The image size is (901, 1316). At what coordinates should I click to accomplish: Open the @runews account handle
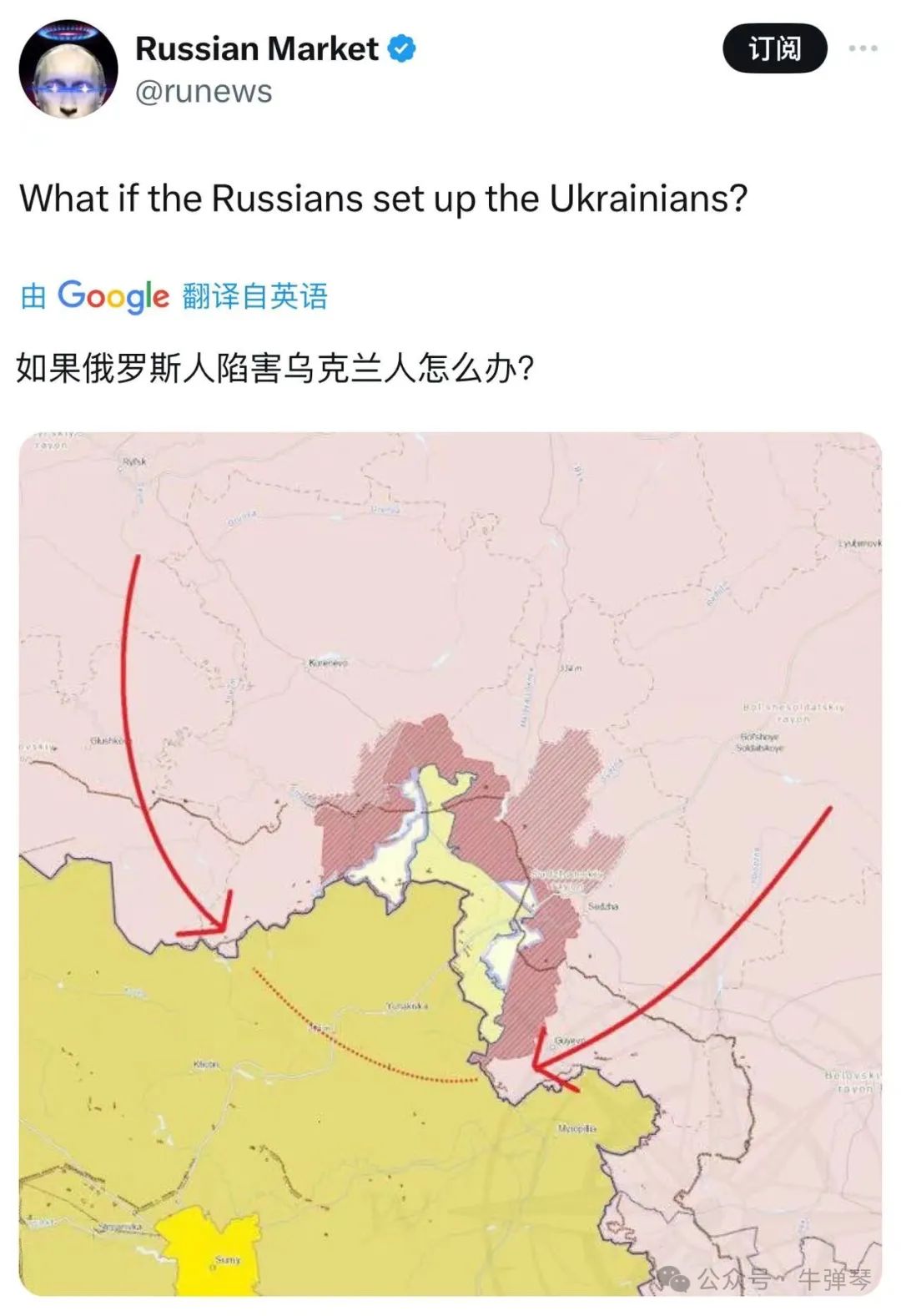[204, 92]
